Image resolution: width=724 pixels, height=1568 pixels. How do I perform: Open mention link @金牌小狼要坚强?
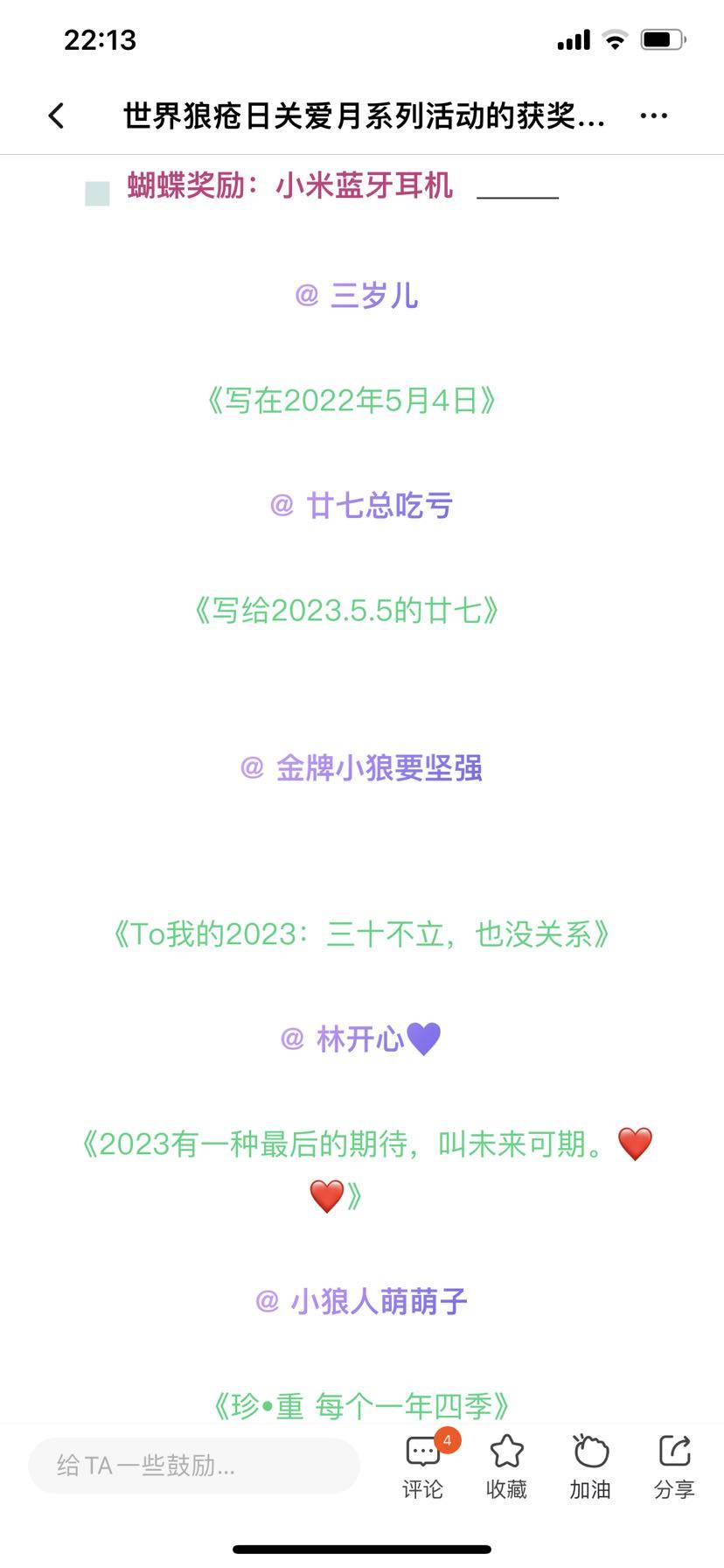(x=361, y=768)
